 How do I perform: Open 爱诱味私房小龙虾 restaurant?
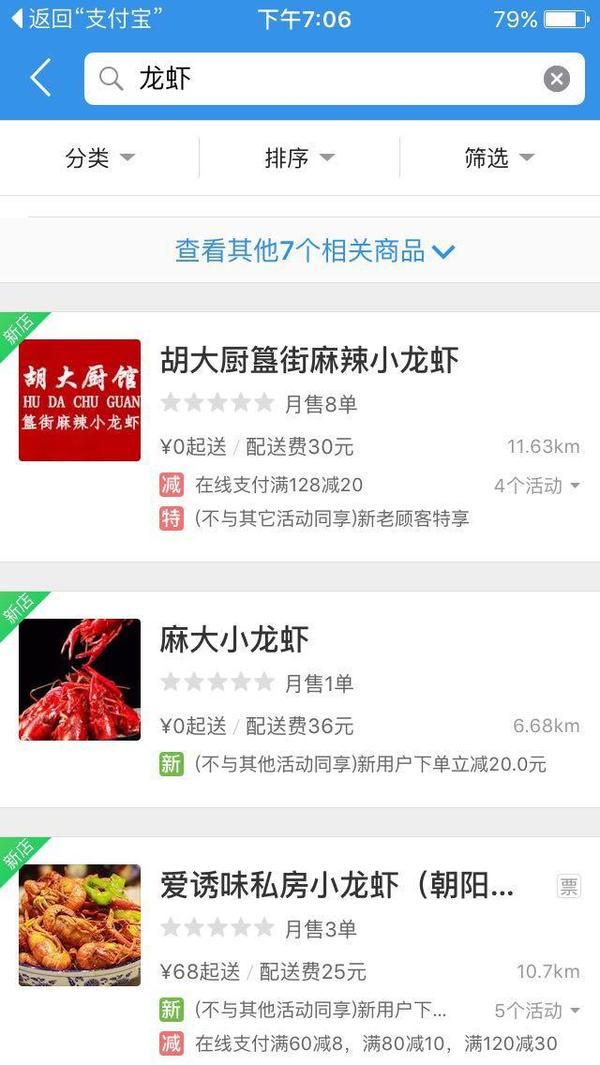click(300, 951)
